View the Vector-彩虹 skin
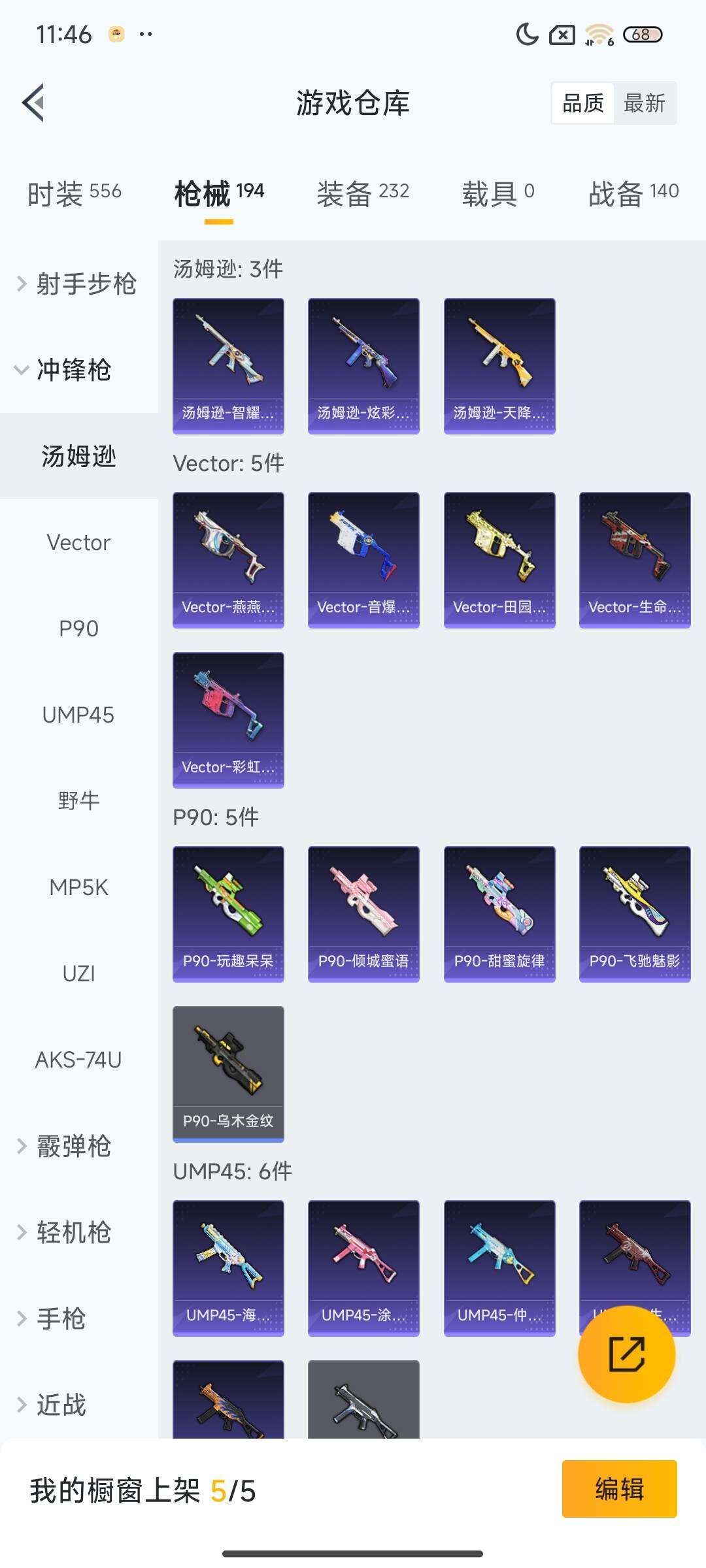Viewport: 706px width, 1568px height. coord(228,719)
